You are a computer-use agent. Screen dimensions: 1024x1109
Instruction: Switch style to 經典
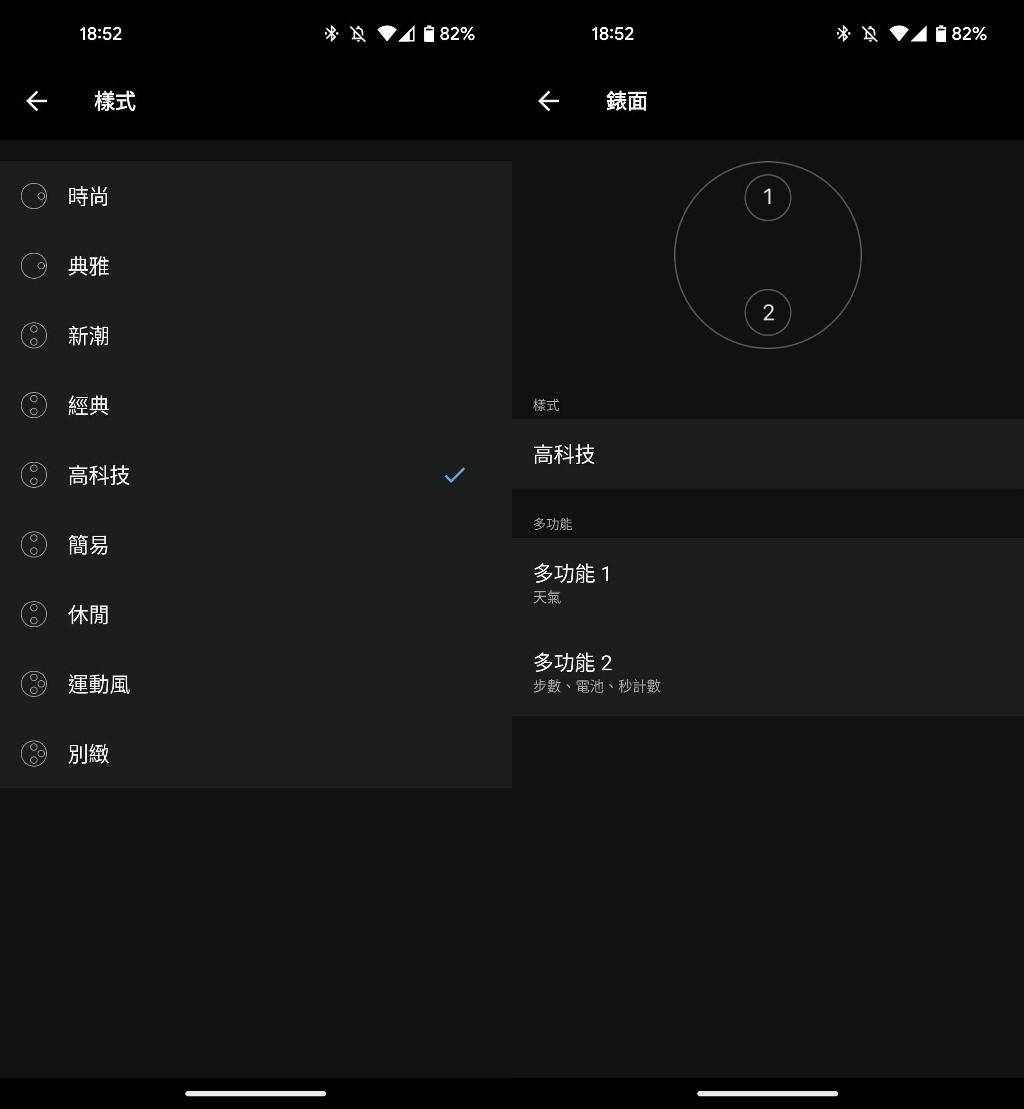[x=88, y=406]
